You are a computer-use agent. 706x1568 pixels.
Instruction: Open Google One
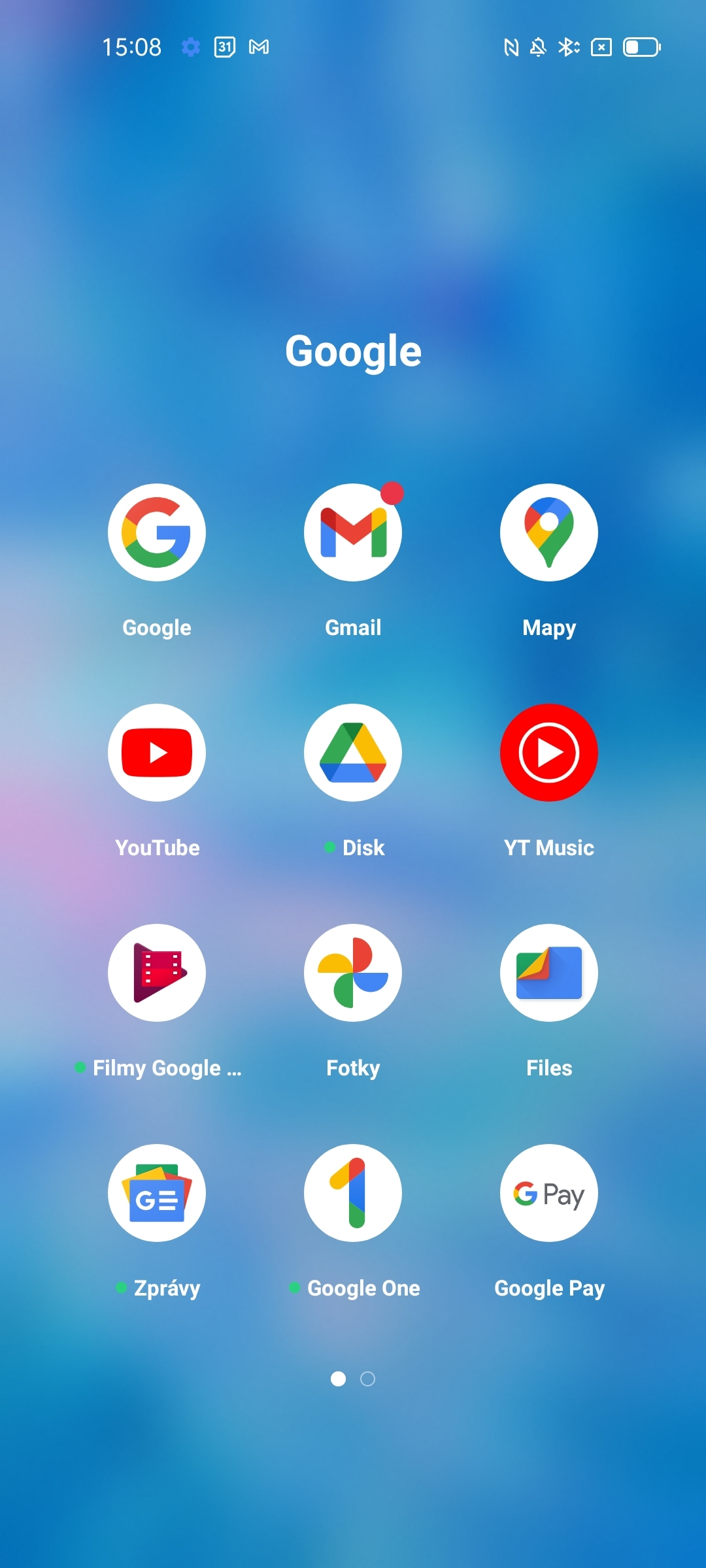pyautogui.click(x=353, y=1192)
